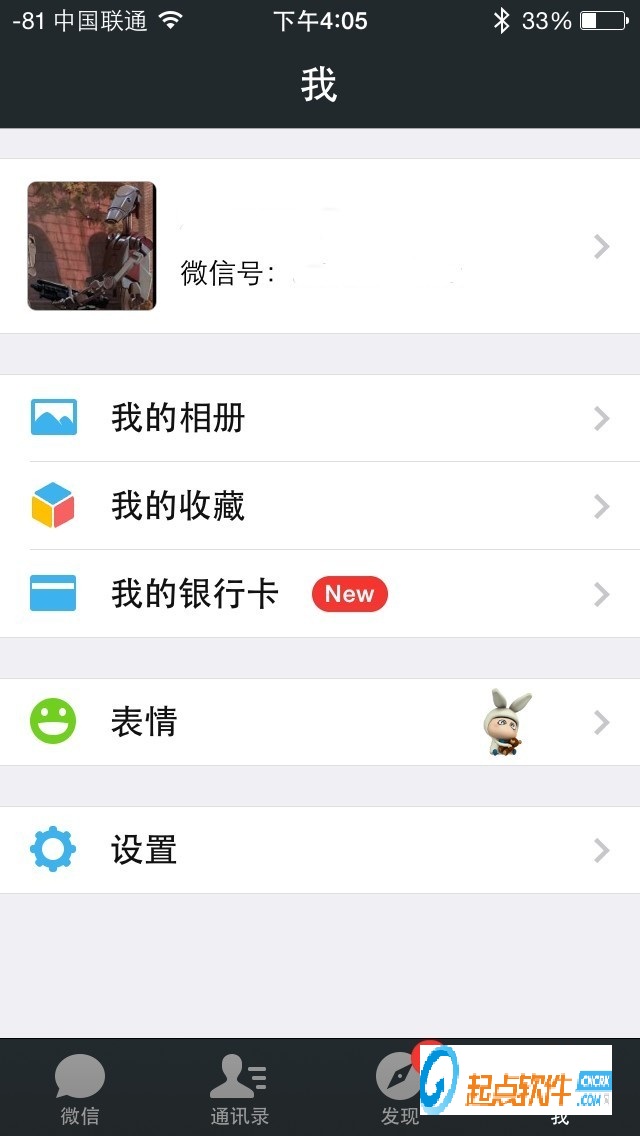The width and height of the screenshot is (640, 1136).
Task: Open the profile row with WeChat ID
Action: [x=320, y=246]
